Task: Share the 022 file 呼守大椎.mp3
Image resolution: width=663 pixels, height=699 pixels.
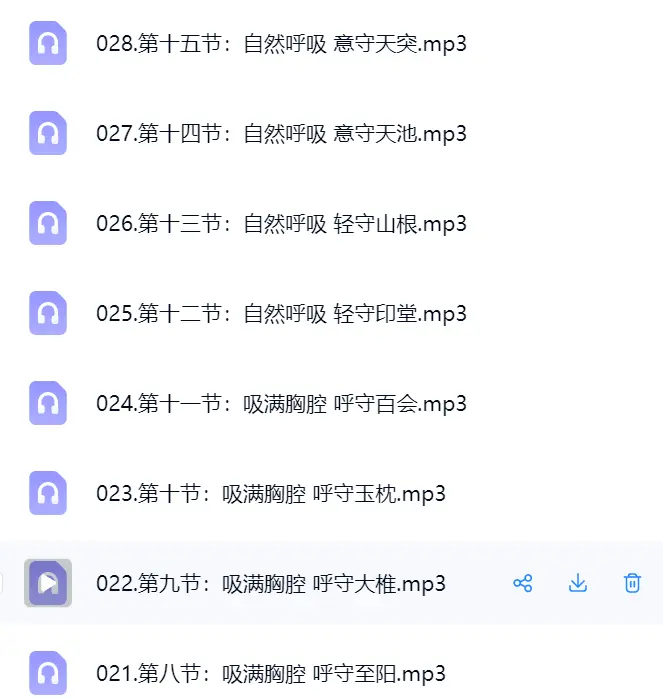Action: click(523, 583)
